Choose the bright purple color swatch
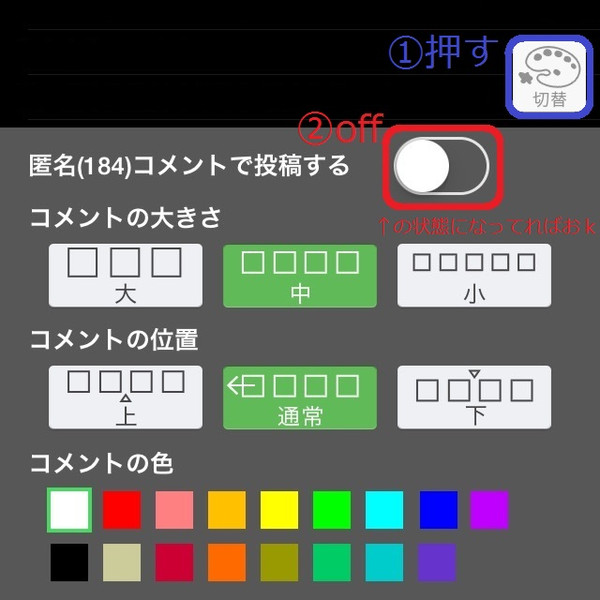The height and width of the screenshot is (600, 600). click(490, 510)
